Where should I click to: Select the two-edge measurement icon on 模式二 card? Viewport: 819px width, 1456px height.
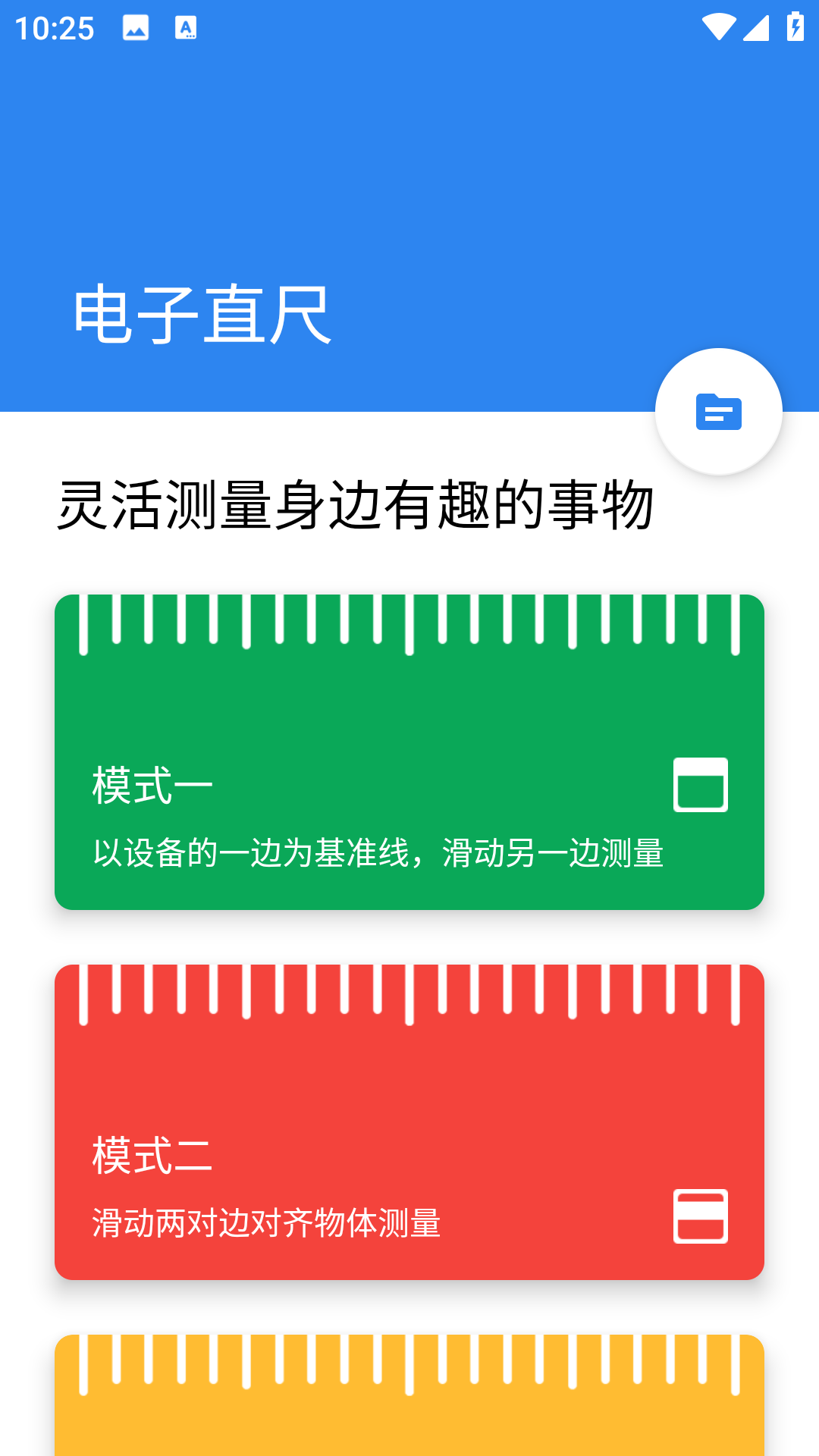coord(699,1217)
